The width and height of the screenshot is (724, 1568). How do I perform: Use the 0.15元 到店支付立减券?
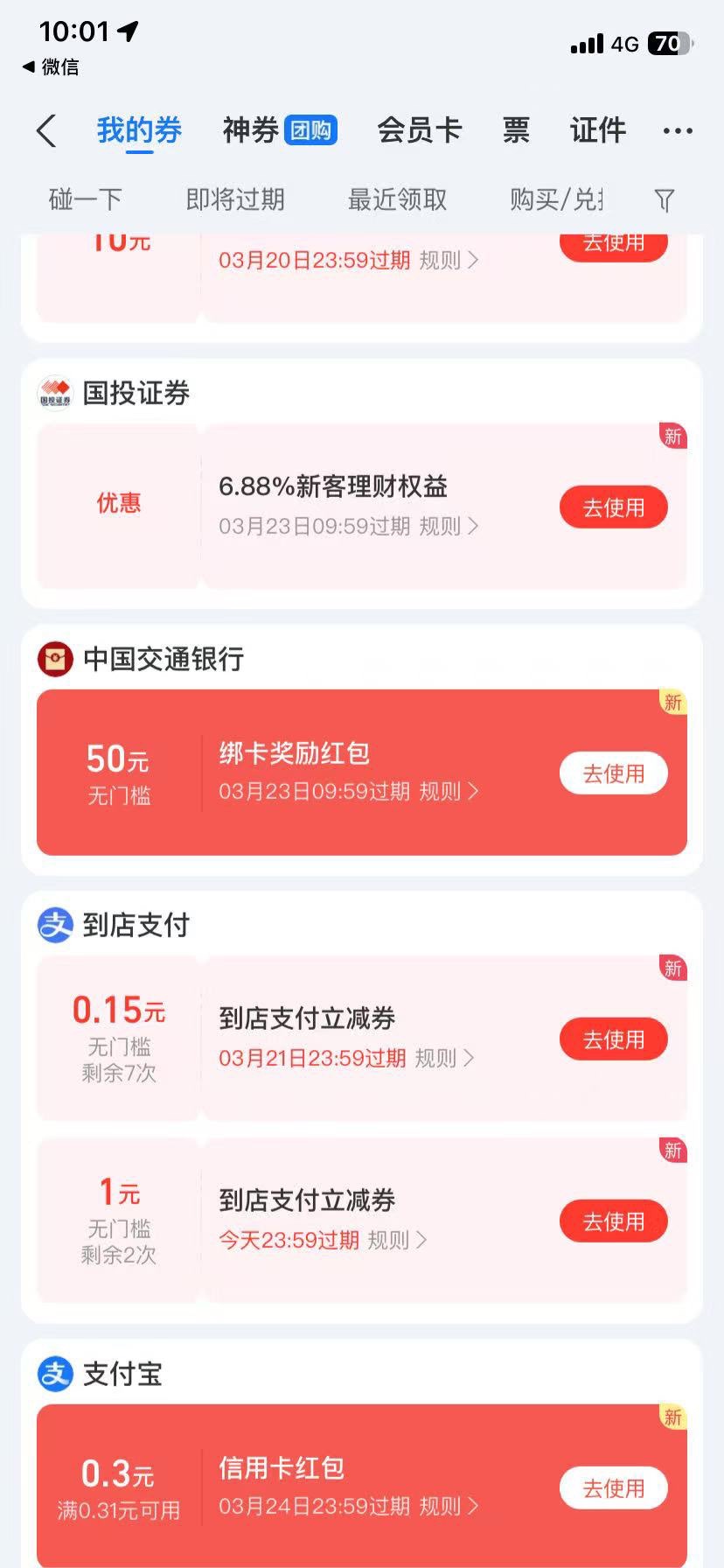click(x=613, y=1039)
